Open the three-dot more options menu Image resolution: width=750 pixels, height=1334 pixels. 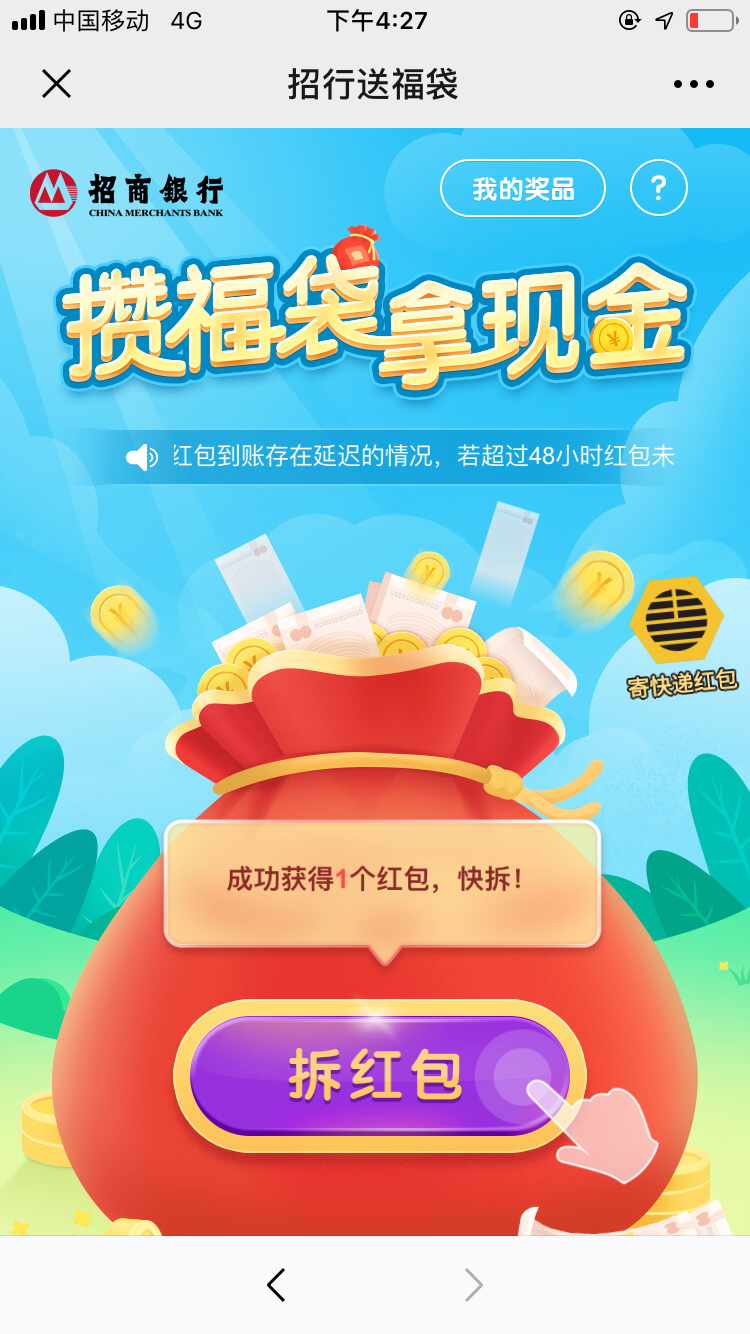694,84
